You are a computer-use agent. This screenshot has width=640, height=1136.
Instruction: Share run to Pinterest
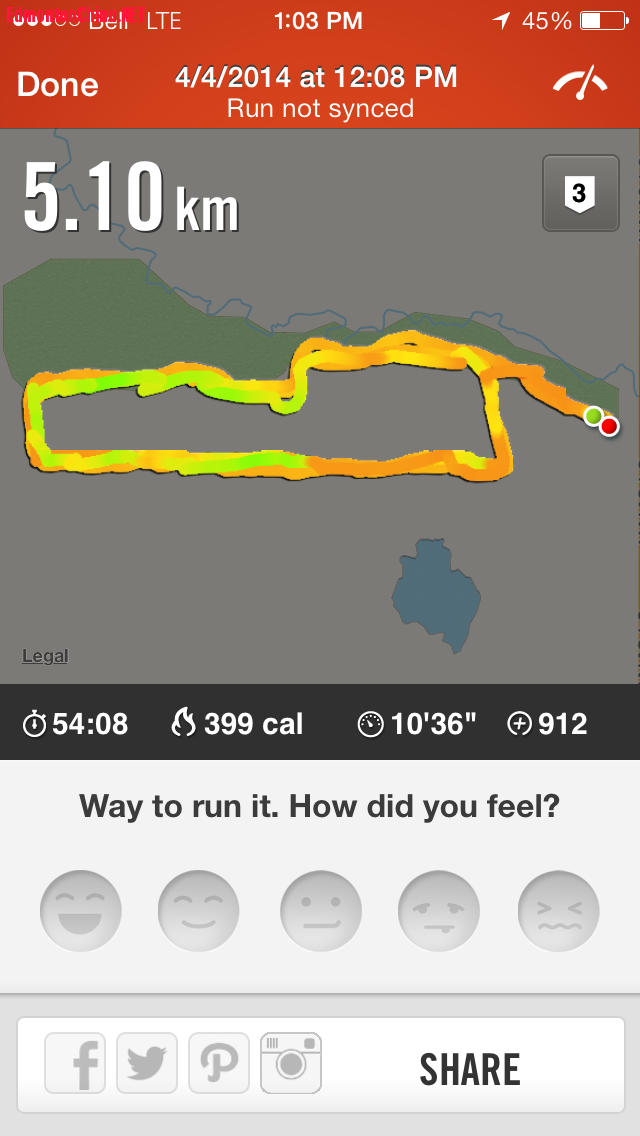(x=218, y=1064)
